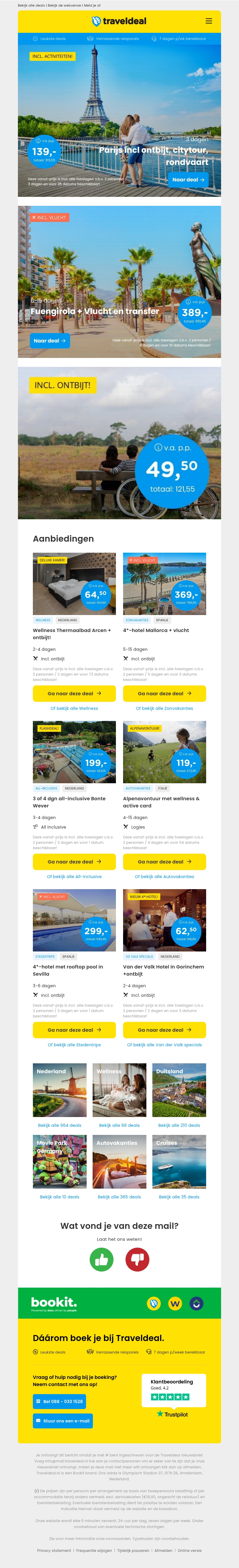
Task: Give the mail a thumbs up
Action: [x=102, y=1259]
